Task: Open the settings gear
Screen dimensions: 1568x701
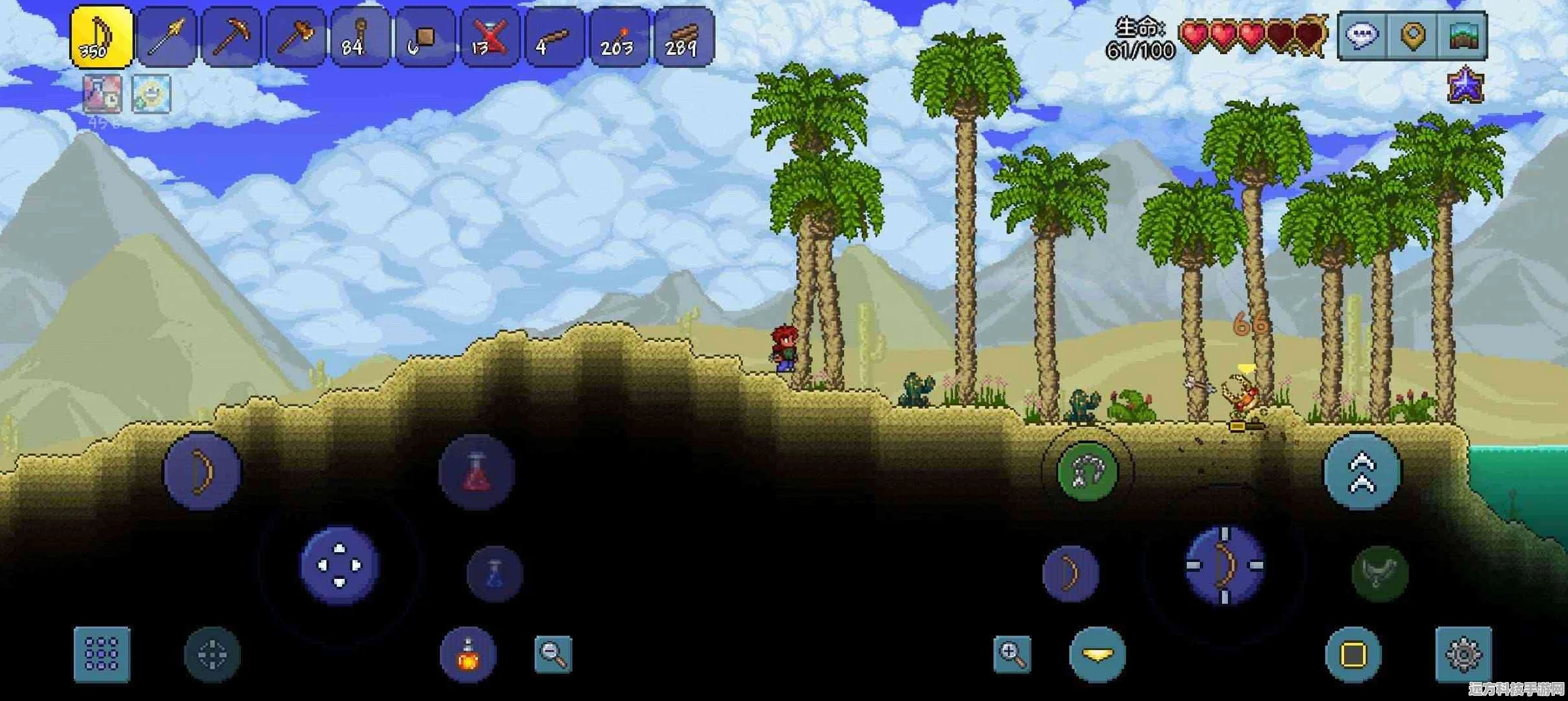Action: [1463, 654]
